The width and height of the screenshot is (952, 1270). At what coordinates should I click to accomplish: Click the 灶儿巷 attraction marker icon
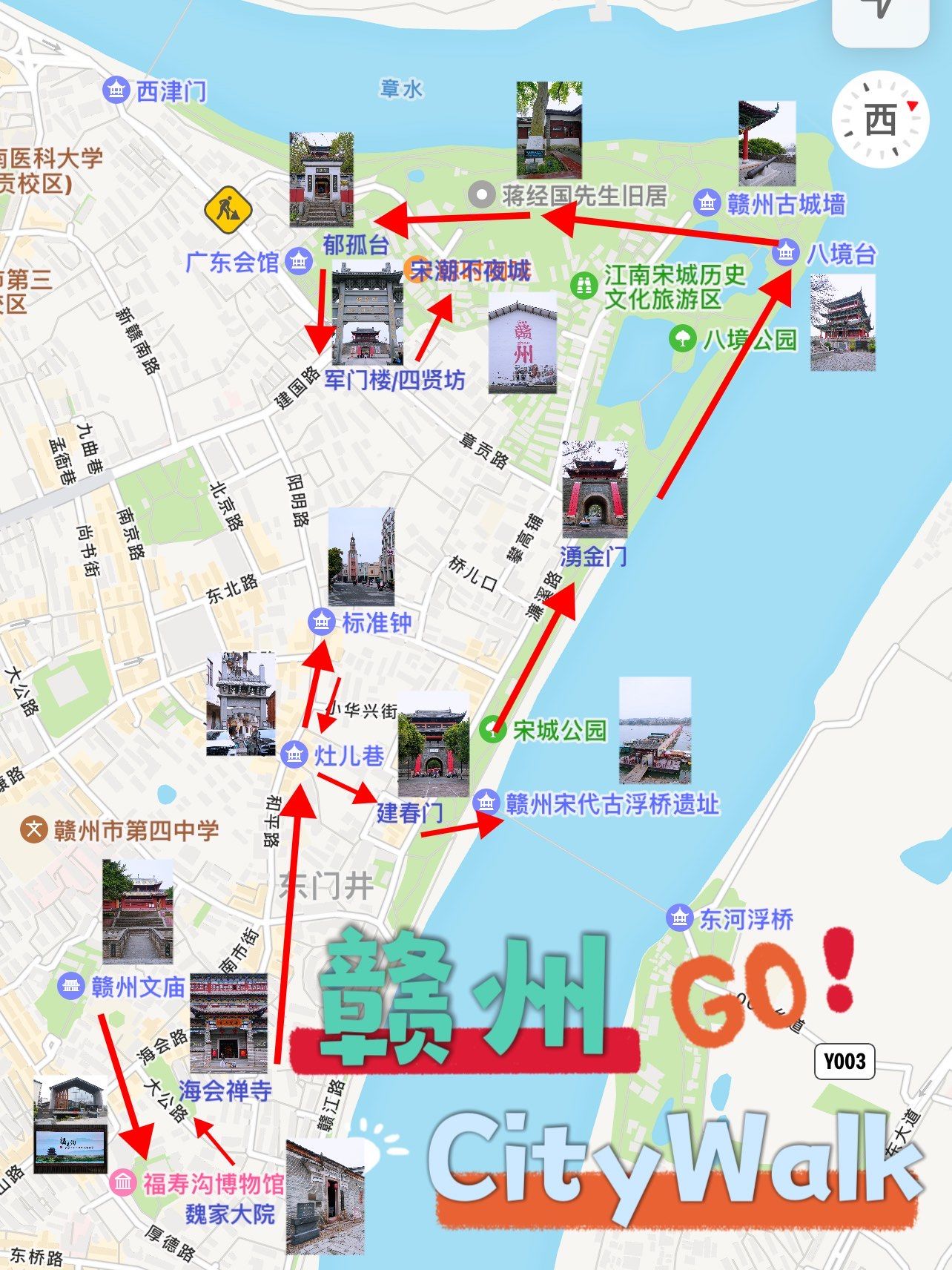coord(295,754)
